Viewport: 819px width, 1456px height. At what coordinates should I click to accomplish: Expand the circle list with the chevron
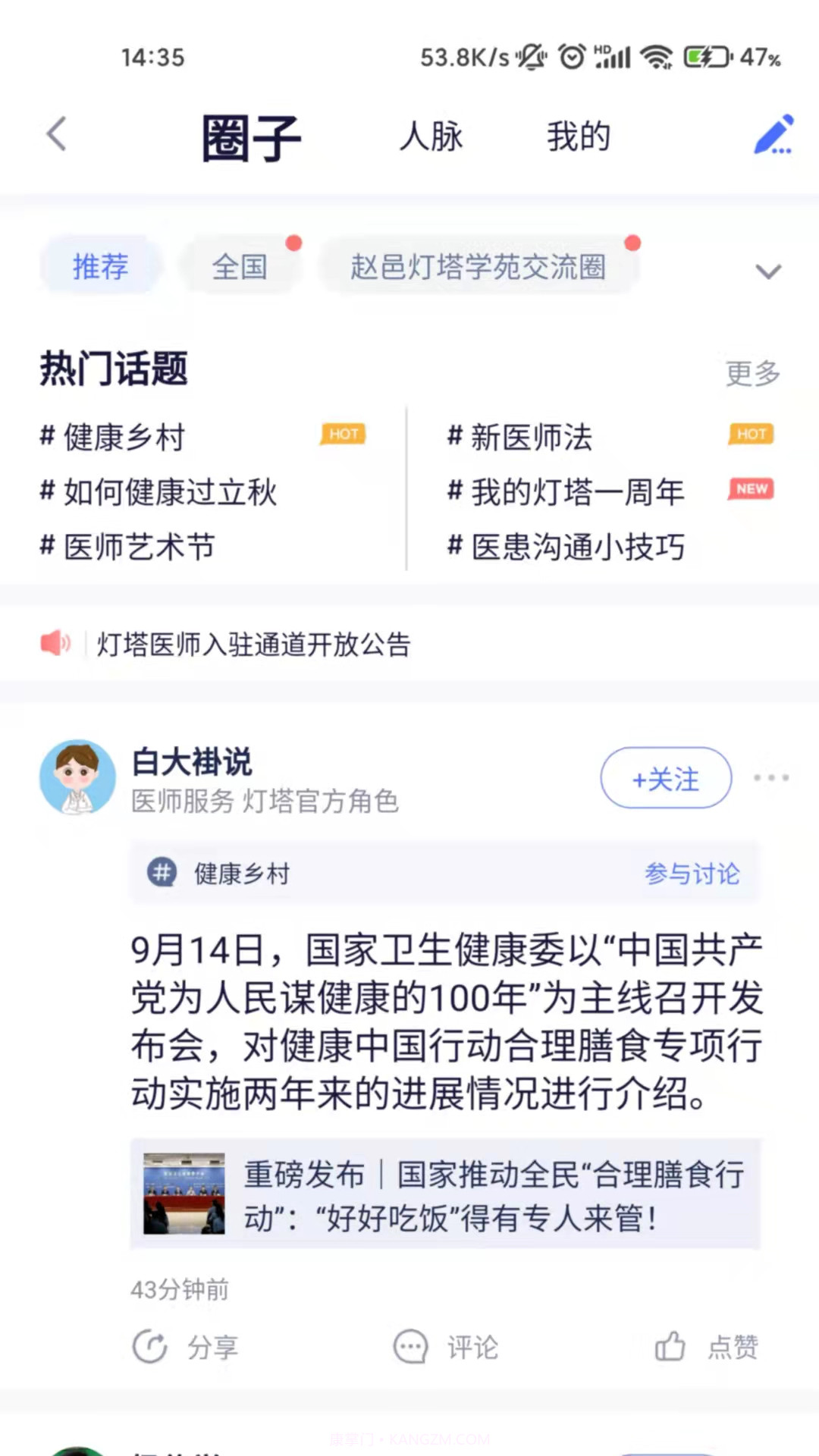point(768,271)
